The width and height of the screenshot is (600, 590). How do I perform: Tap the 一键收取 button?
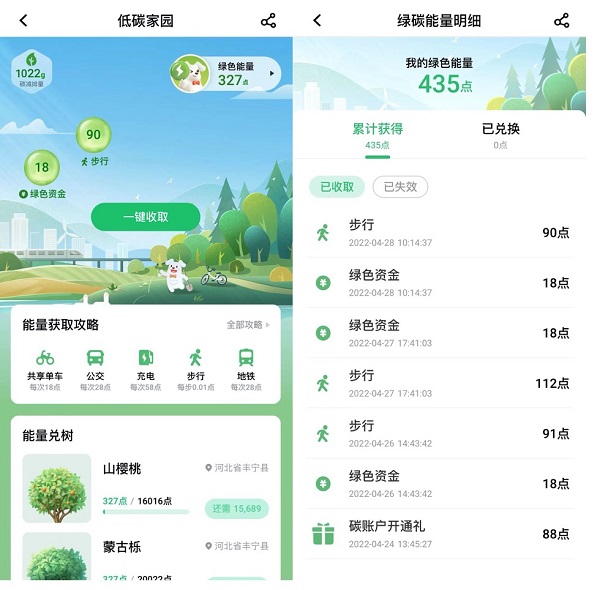point(145,217)
